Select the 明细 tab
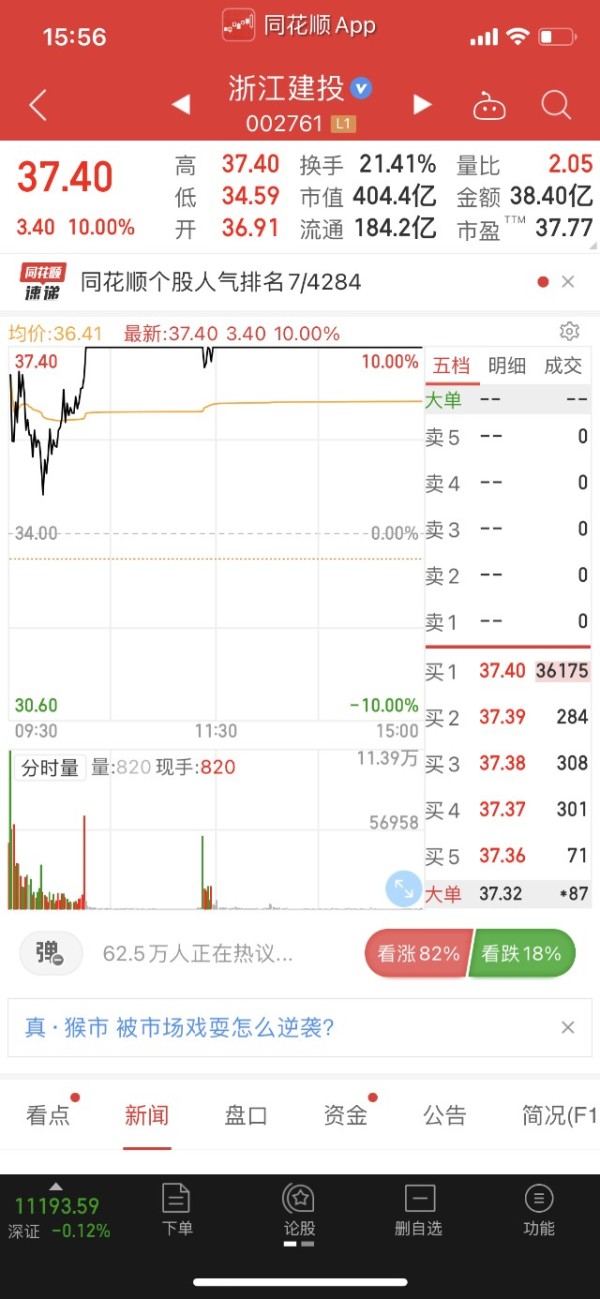The height and width of the screenshot is (1299, 600). coord(507,365)
